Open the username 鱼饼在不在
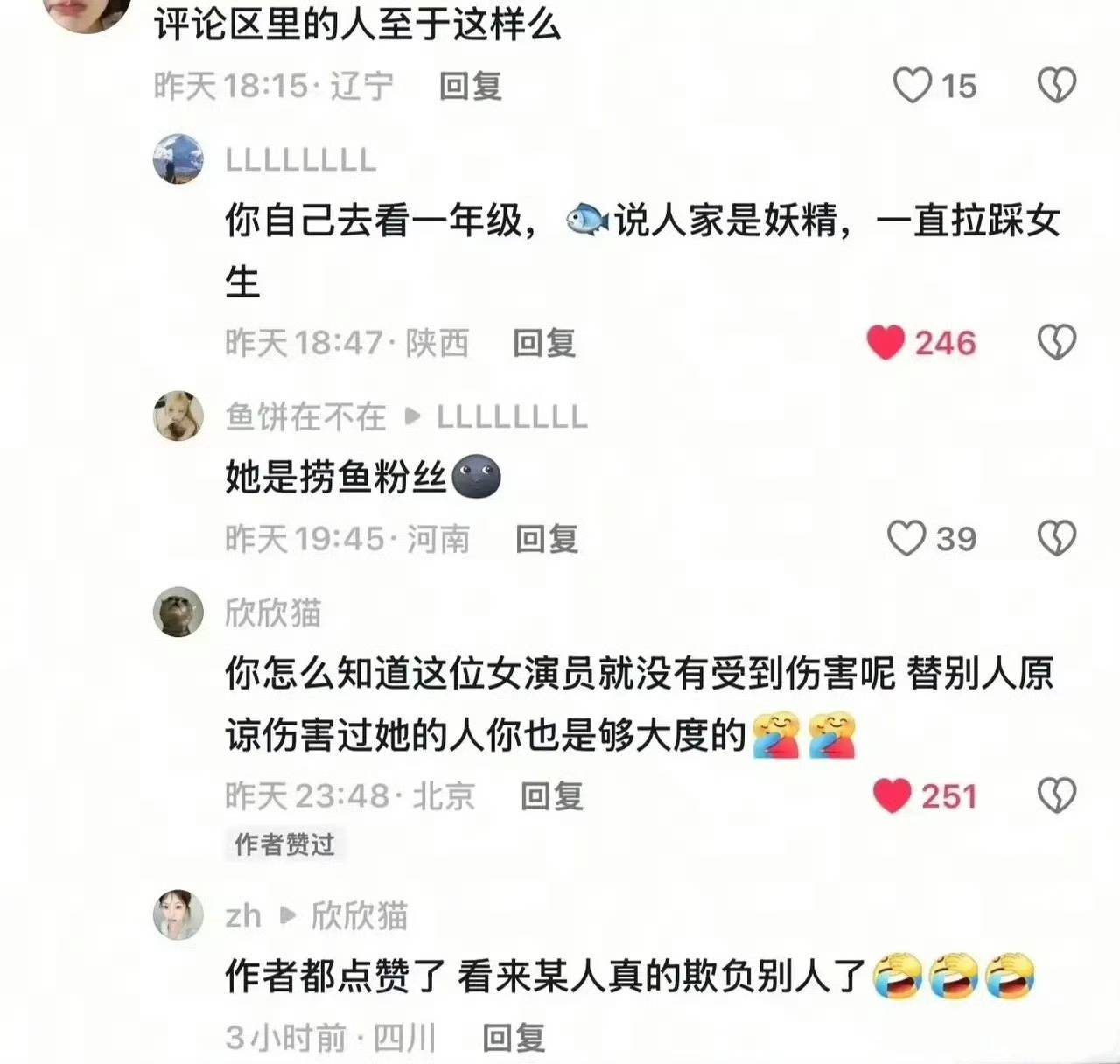Image resolution: width=1120 pixels, height=1064 pixels. (x=305, y=416)
